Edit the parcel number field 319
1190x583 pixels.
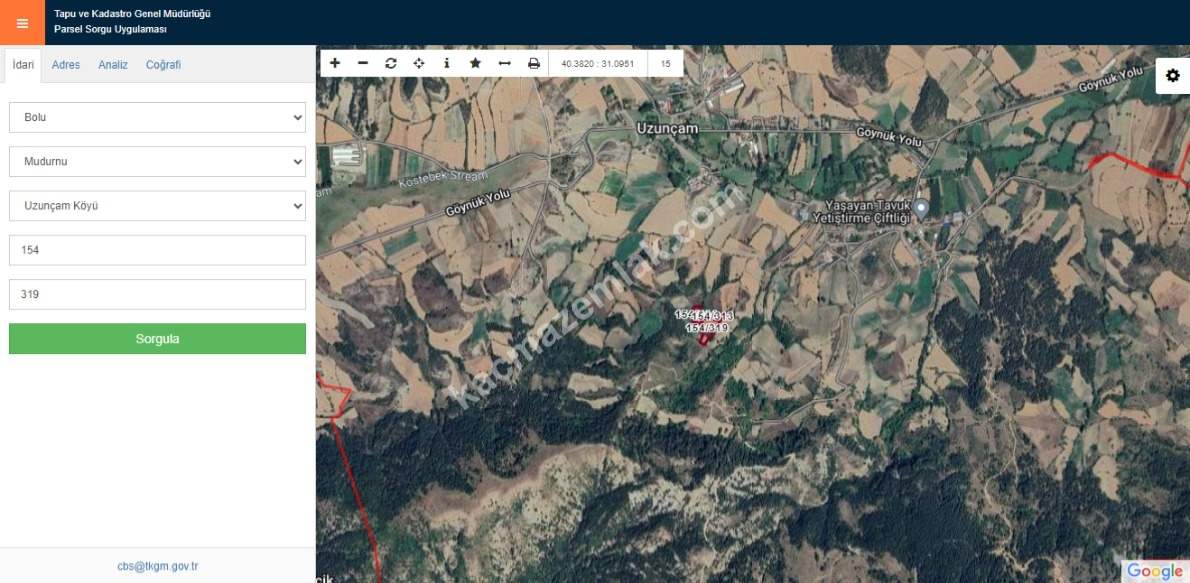point(157,294)
